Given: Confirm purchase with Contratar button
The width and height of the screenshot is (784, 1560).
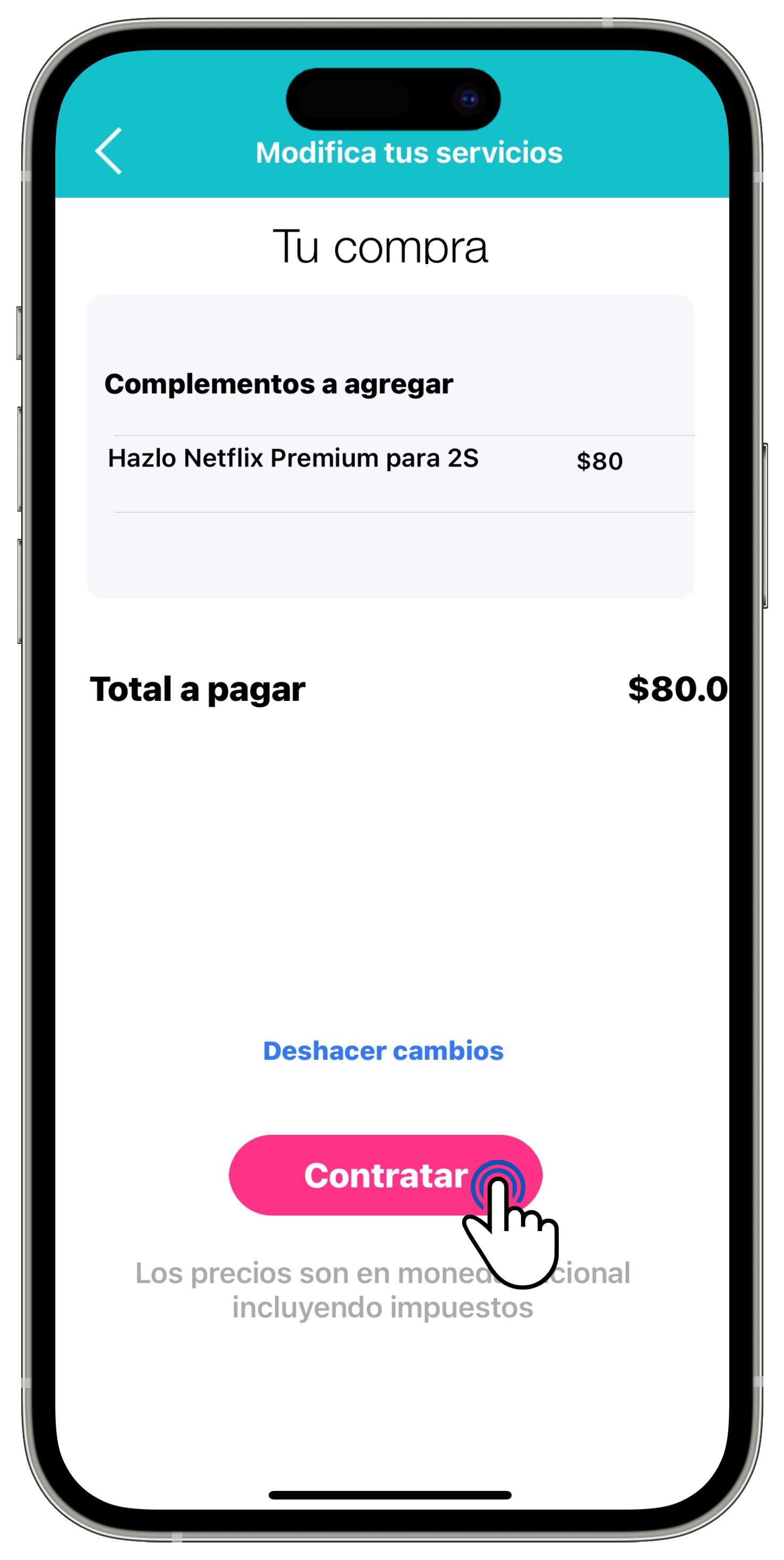Looking at the screenshot, I should (385, 1175).
